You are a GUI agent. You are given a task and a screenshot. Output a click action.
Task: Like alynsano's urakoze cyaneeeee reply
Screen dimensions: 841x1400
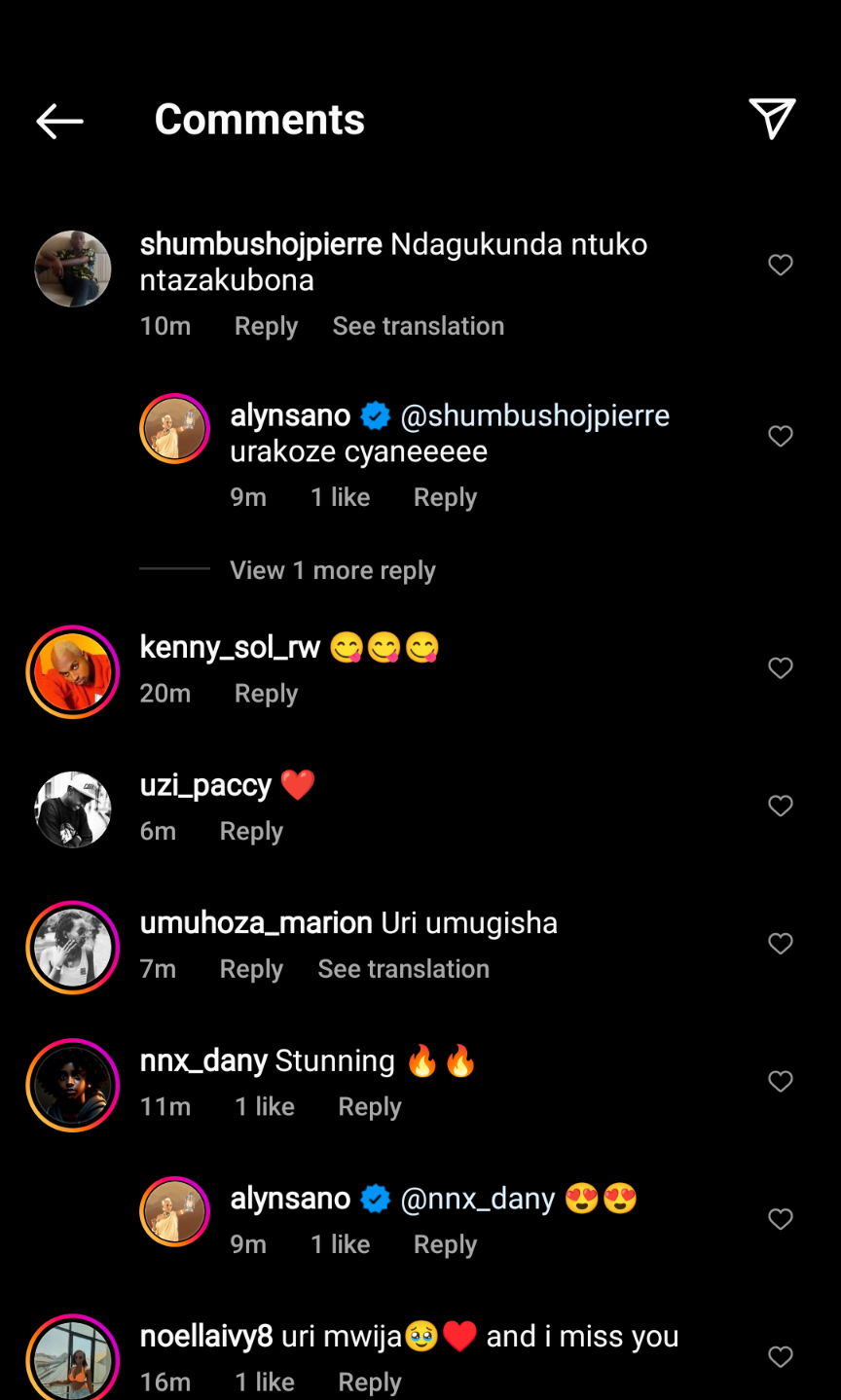[x=780, y=436]
